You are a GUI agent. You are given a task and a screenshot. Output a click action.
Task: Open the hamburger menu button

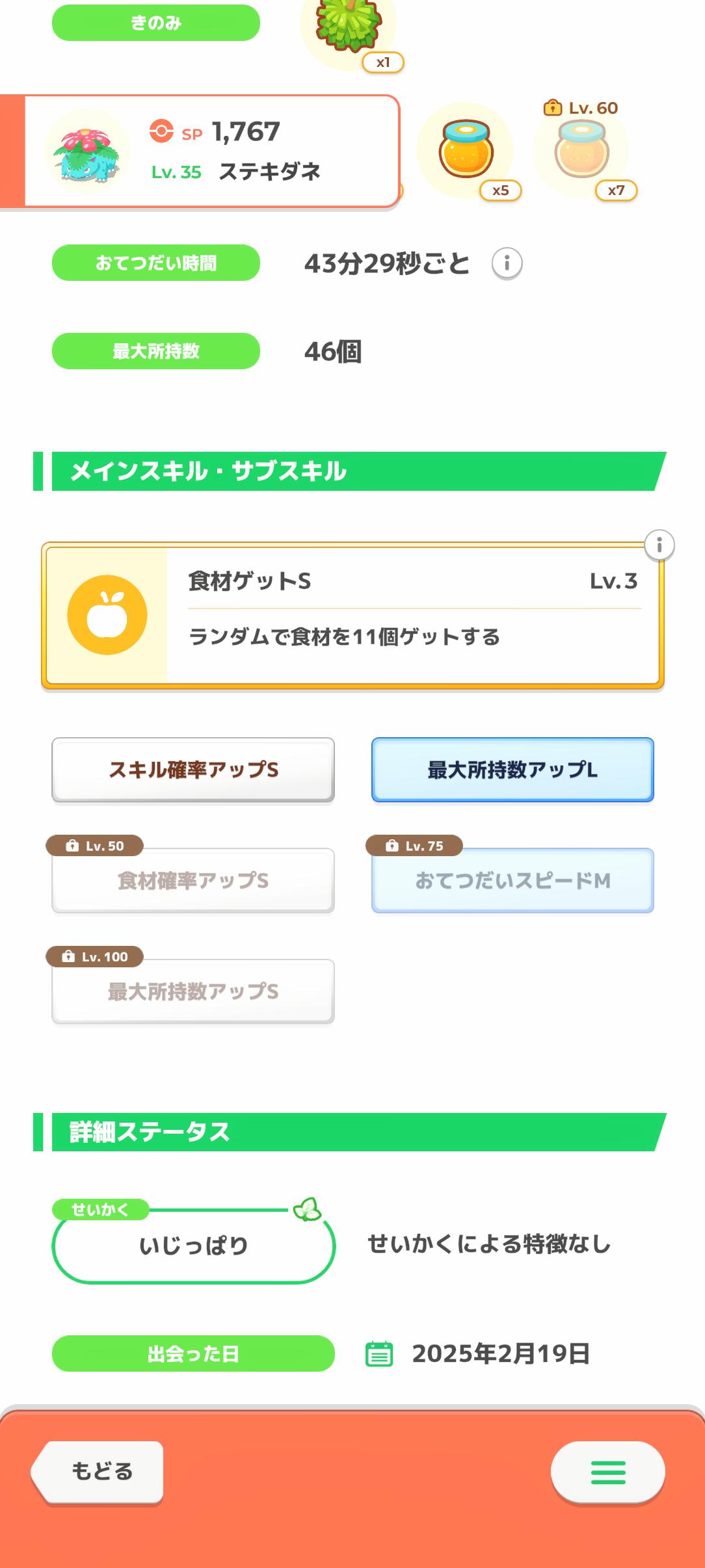click(607, 1472)
